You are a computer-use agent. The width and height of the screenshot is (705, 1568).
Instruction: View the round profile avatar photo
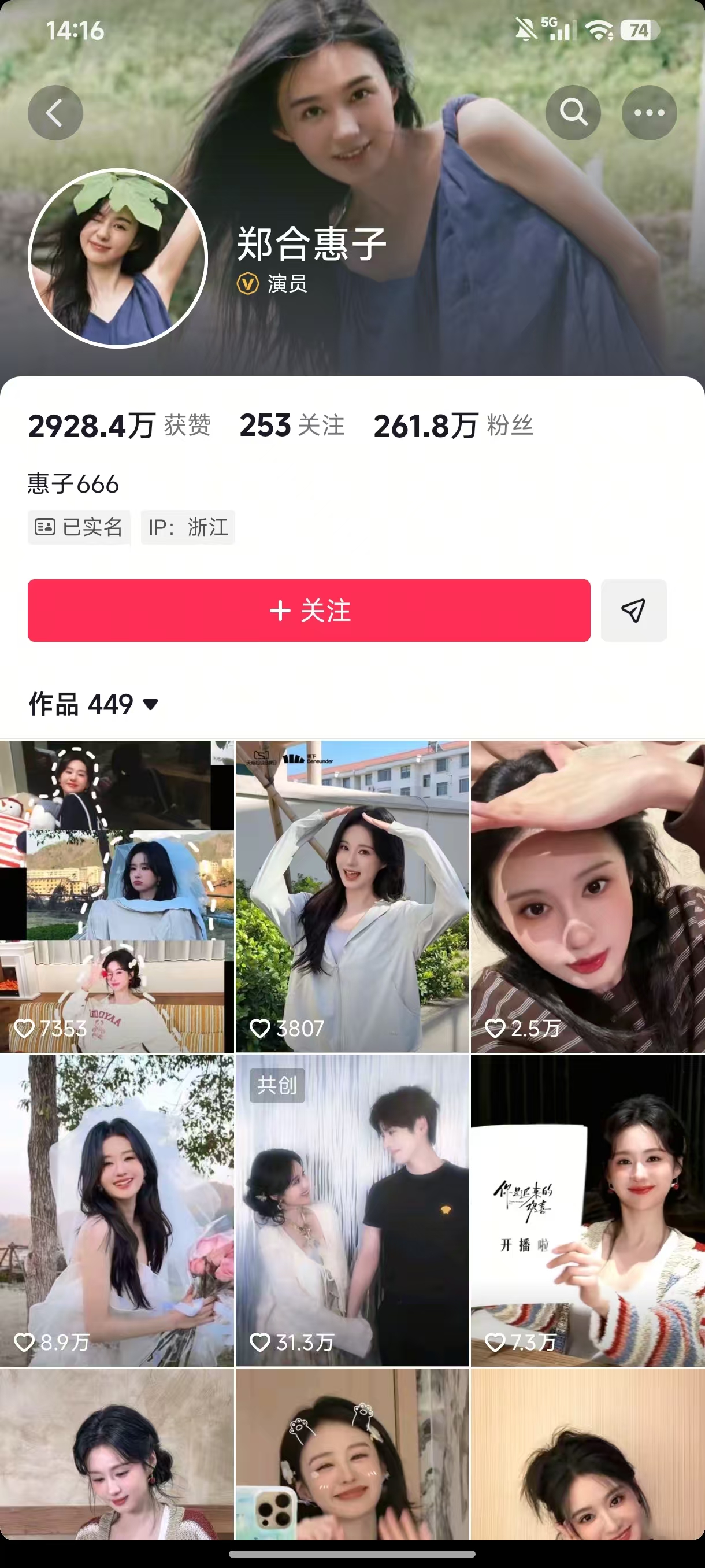point(118,258)
